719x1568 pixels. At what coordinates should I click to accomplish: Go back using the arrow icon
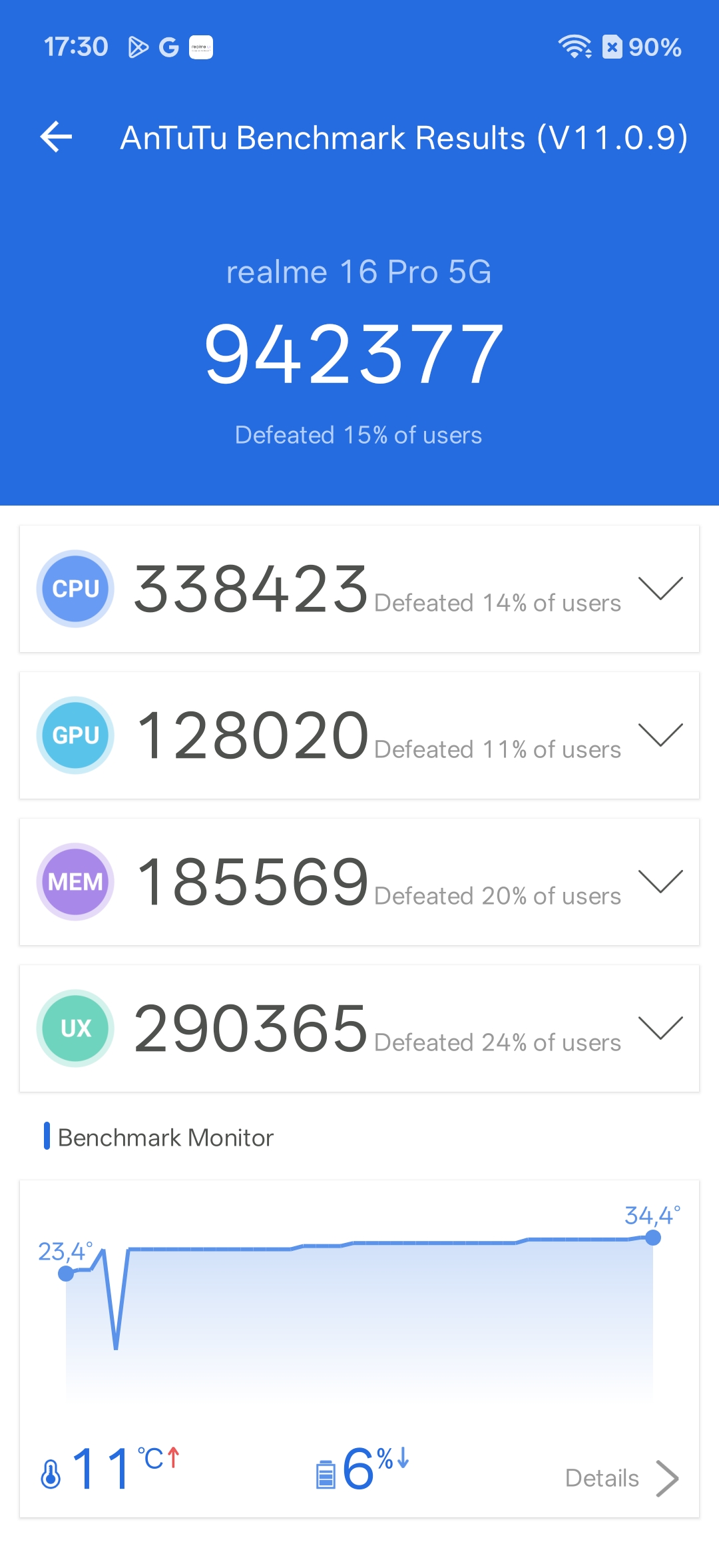pyautogui.click(x=57, y=137)
